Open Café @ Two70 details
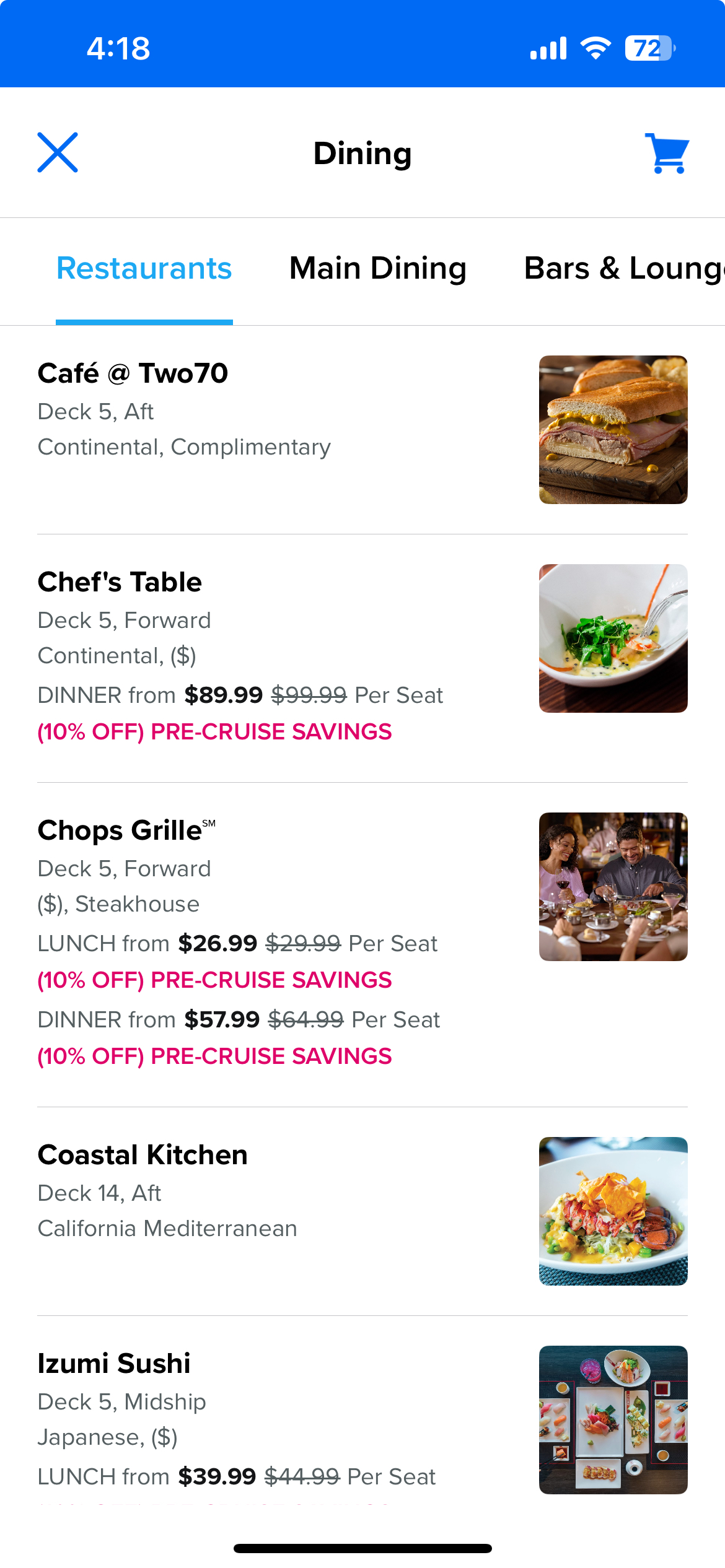 pyautogui.click(x=133, y=373)
